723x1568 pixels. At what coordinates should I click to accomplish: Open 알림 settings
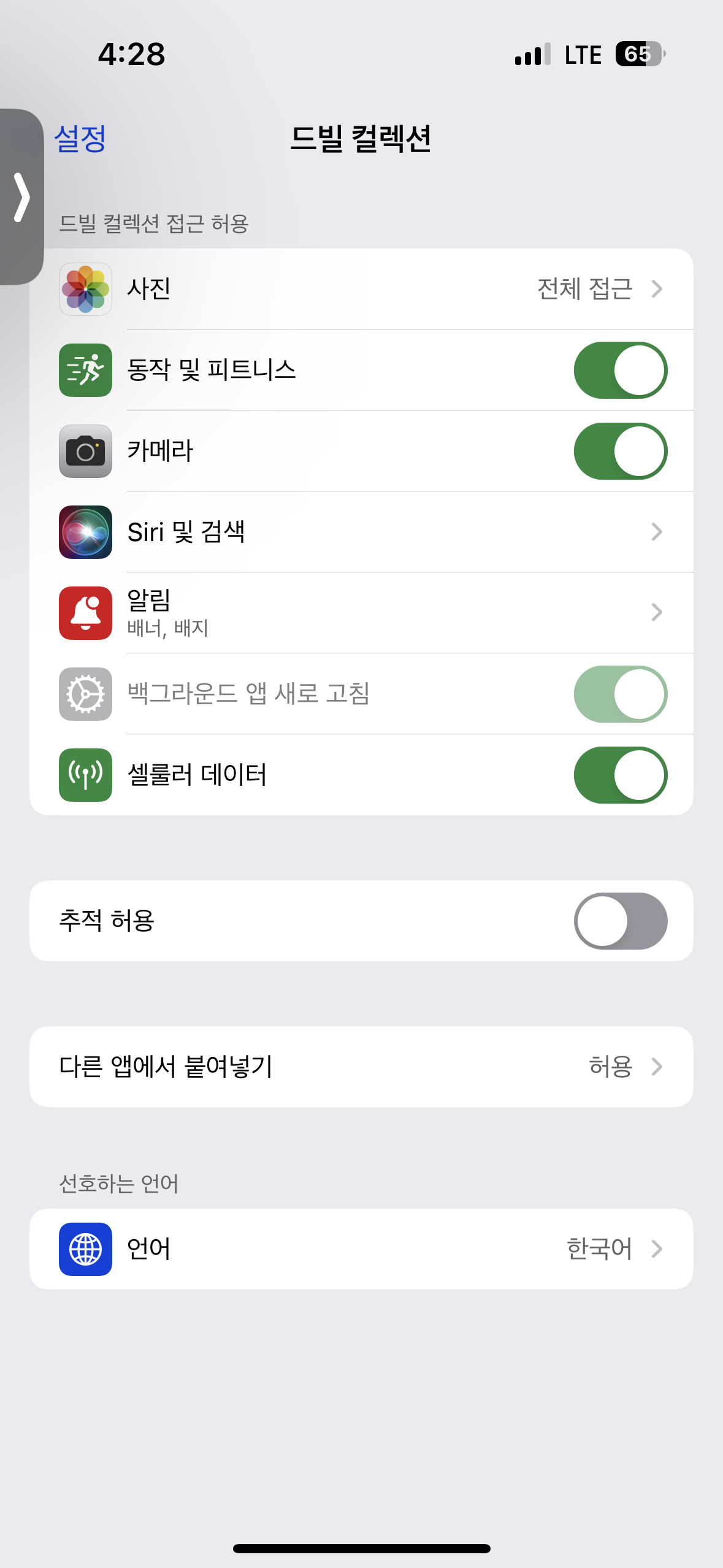point(361,612)
